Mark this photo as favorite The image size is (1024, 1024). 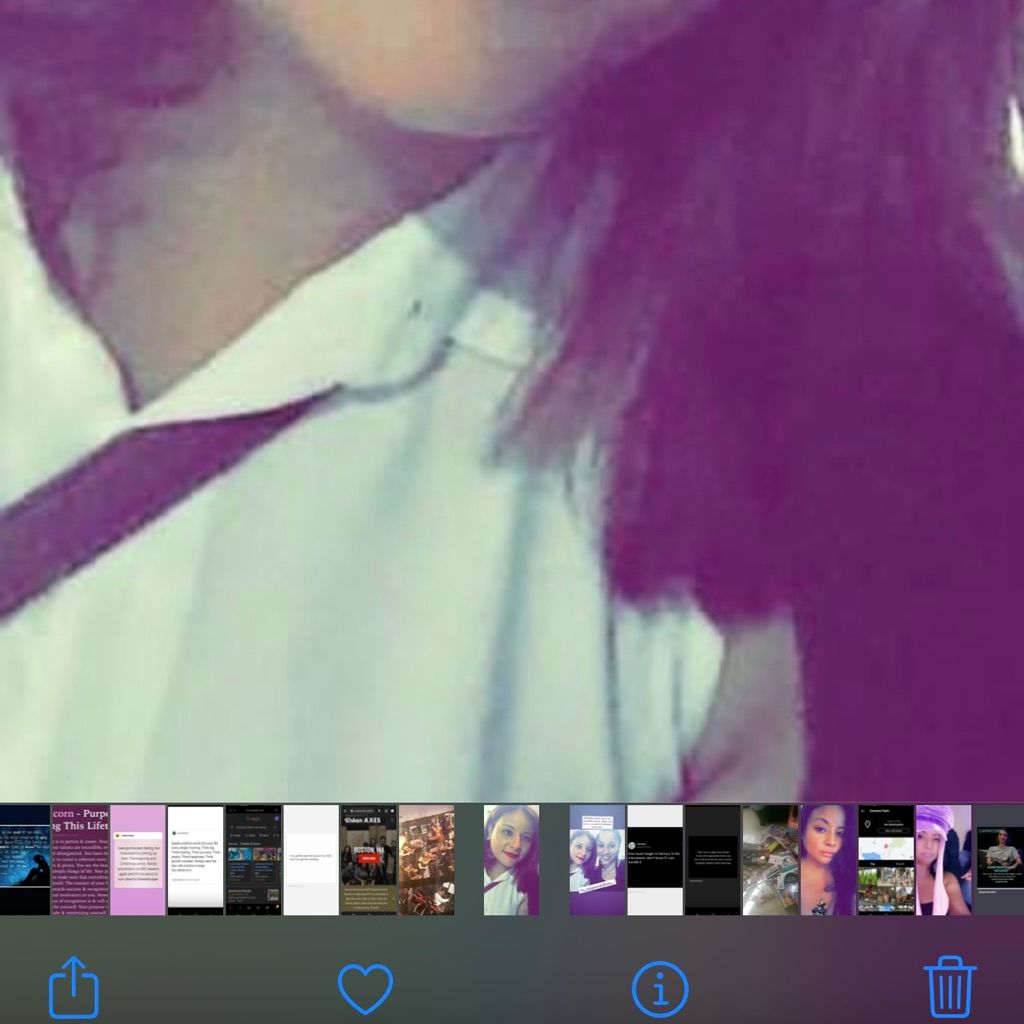[x=365, y=988]
